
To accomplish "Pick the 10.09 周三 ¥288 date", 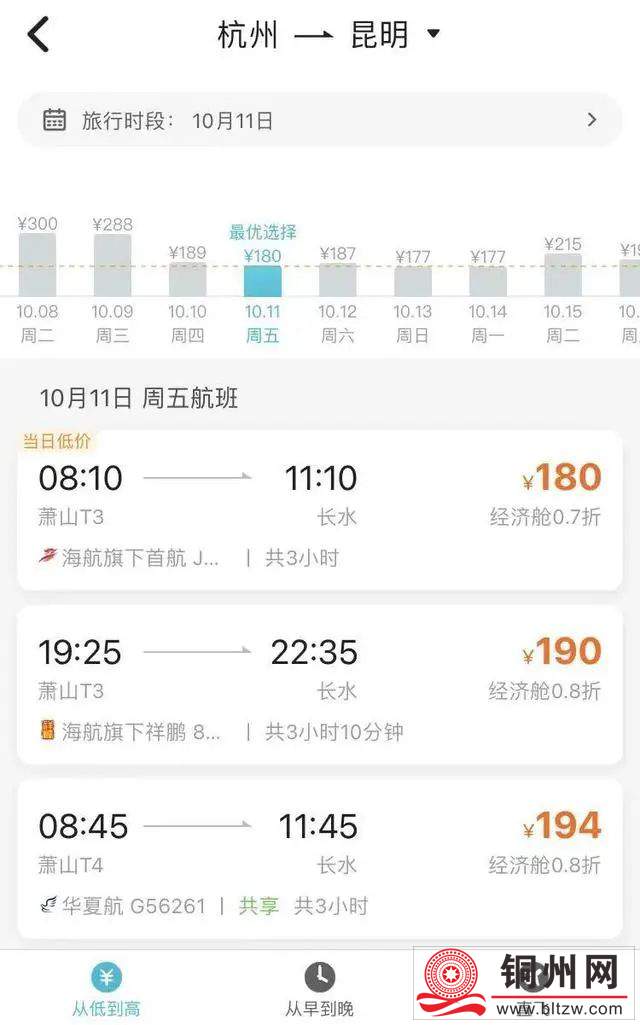I will [x=112, y=278].
